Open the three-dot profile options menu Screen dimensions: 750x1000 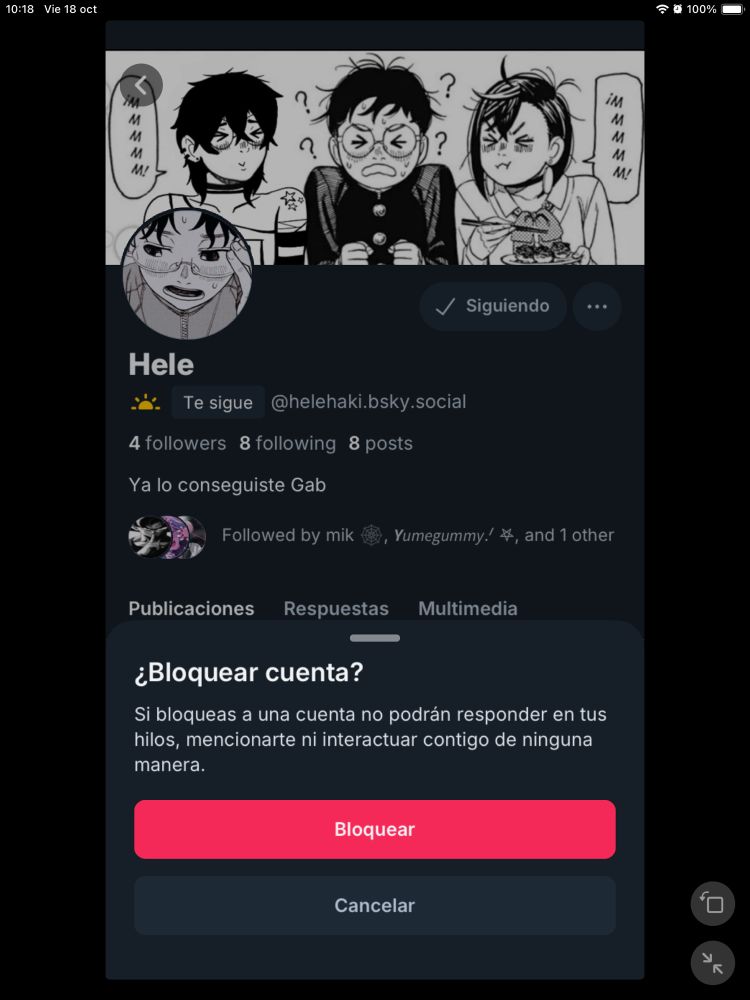point(597,306)
